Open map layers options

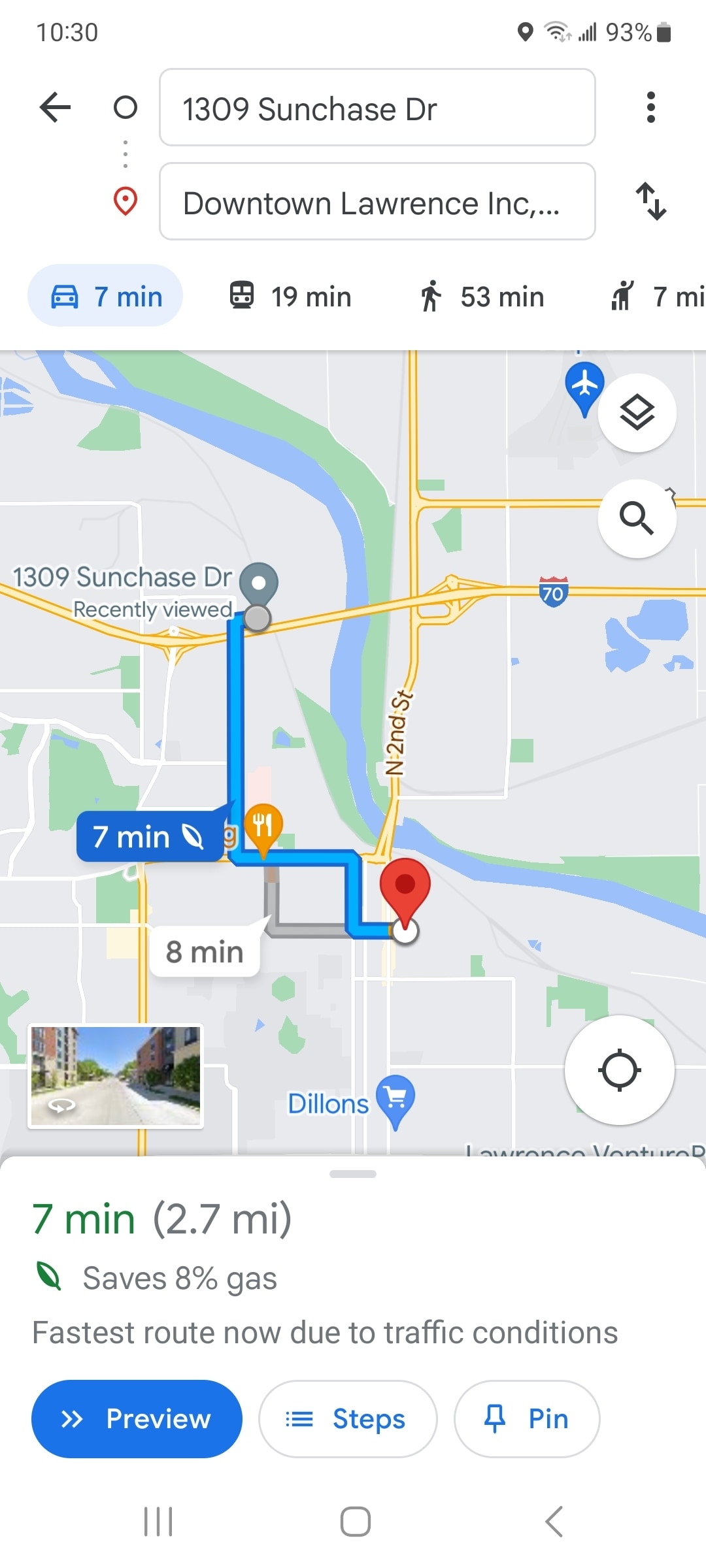pos(637,413)
